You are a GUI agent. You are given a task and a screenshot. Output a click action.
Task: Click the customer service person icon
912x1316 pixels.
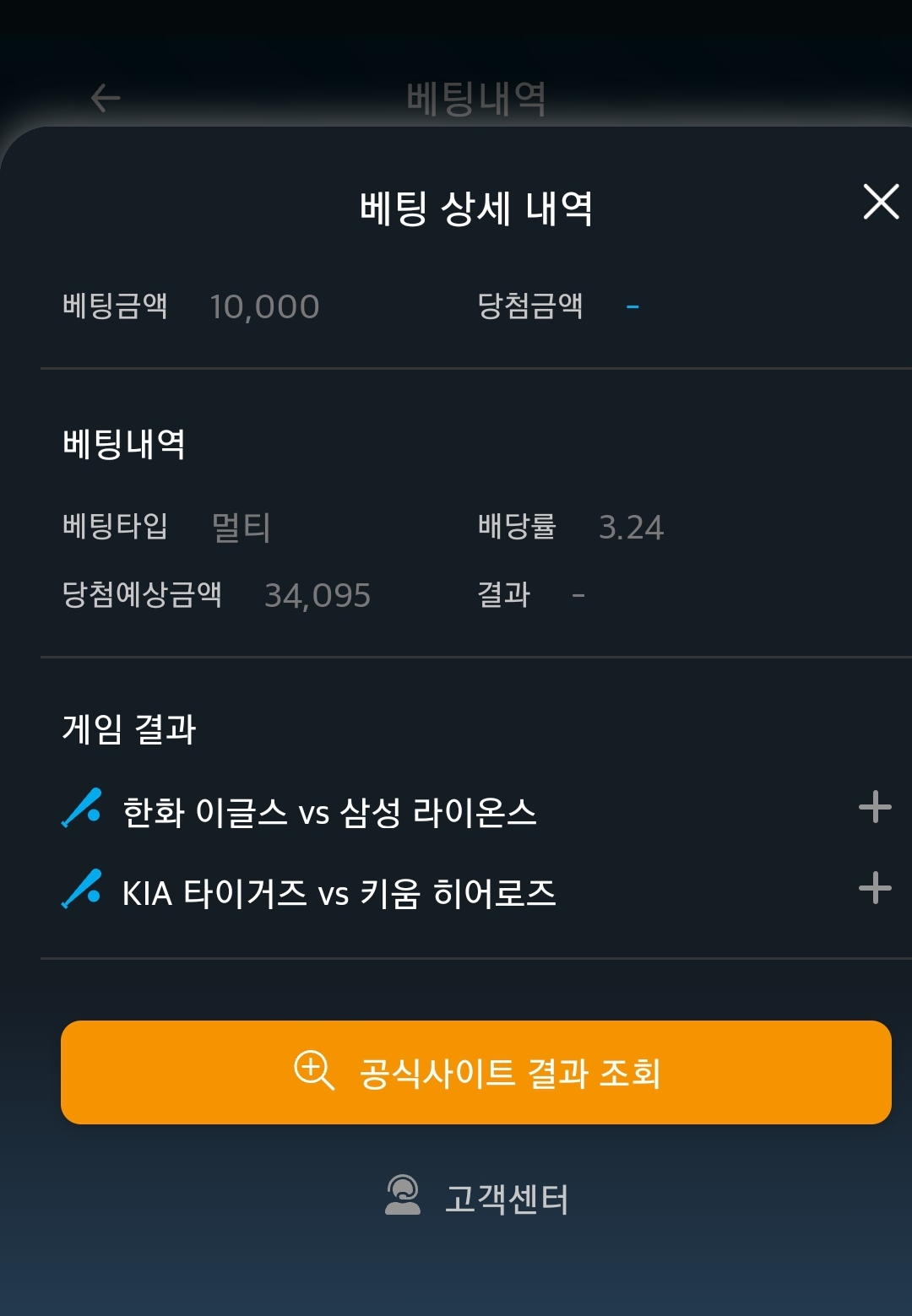(404, 1193)
